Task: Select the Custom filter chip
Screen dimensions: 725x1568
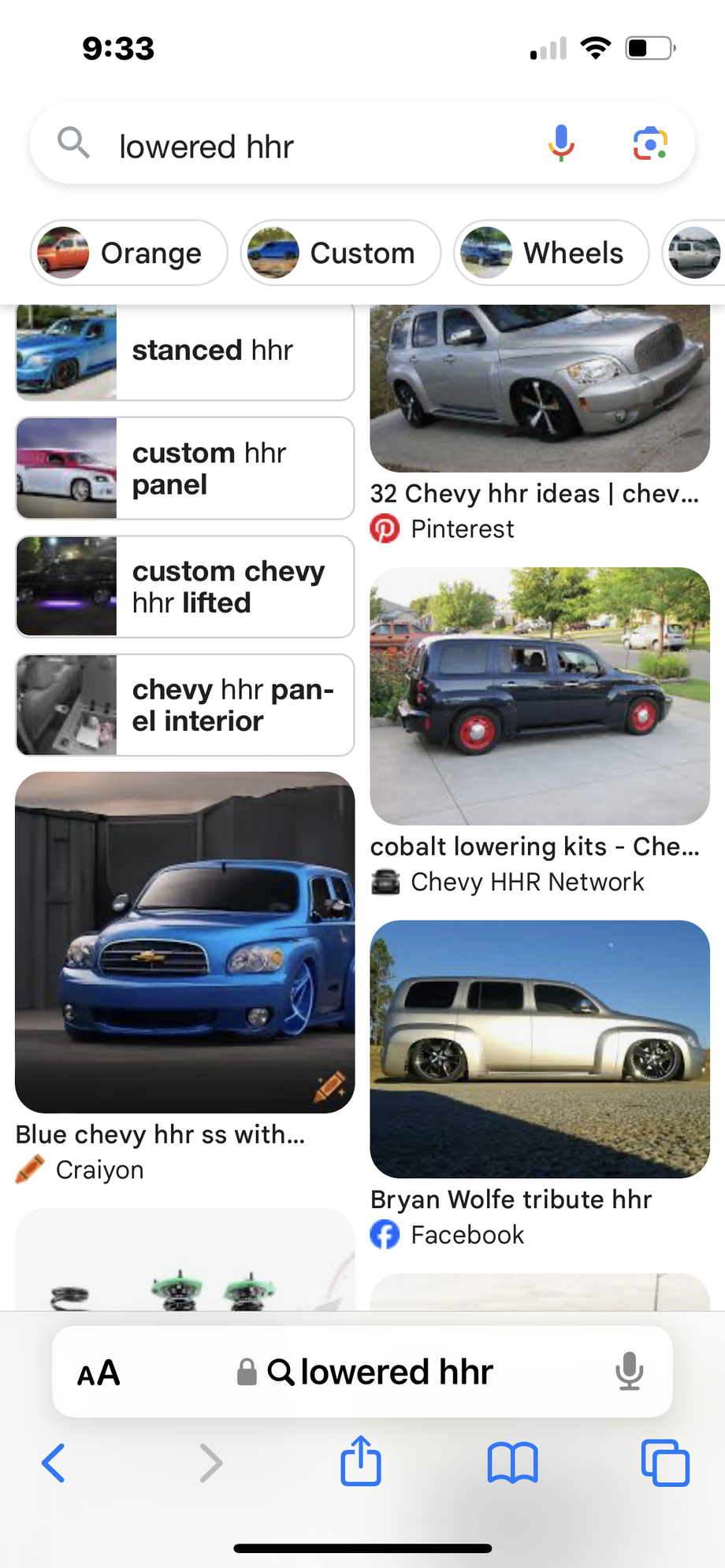Action: click(x=340, y=253)
